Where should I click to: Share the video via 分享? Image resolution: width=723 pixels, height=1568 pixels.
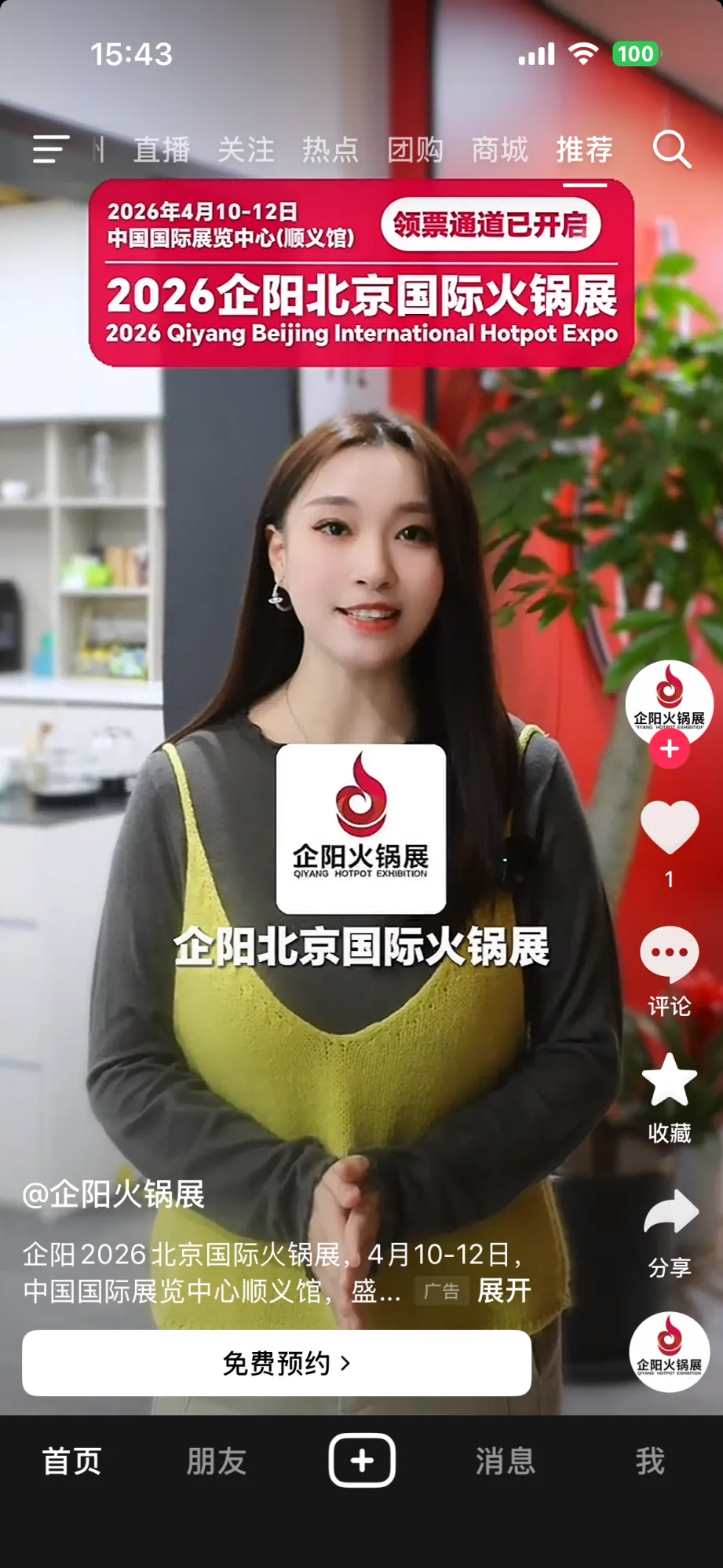(x=670, y=1213)
